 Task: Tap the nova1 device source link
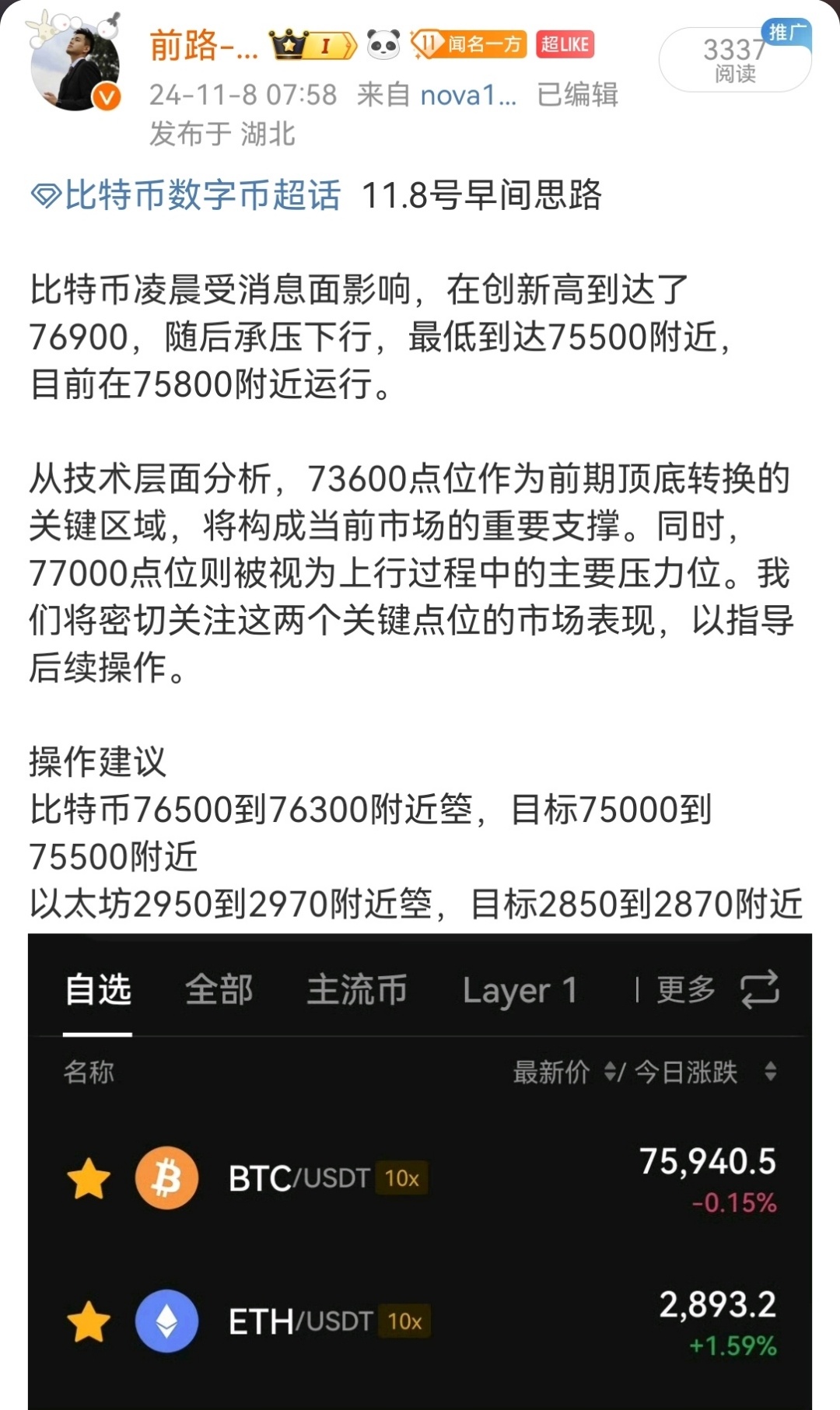[x=468, y=95]
